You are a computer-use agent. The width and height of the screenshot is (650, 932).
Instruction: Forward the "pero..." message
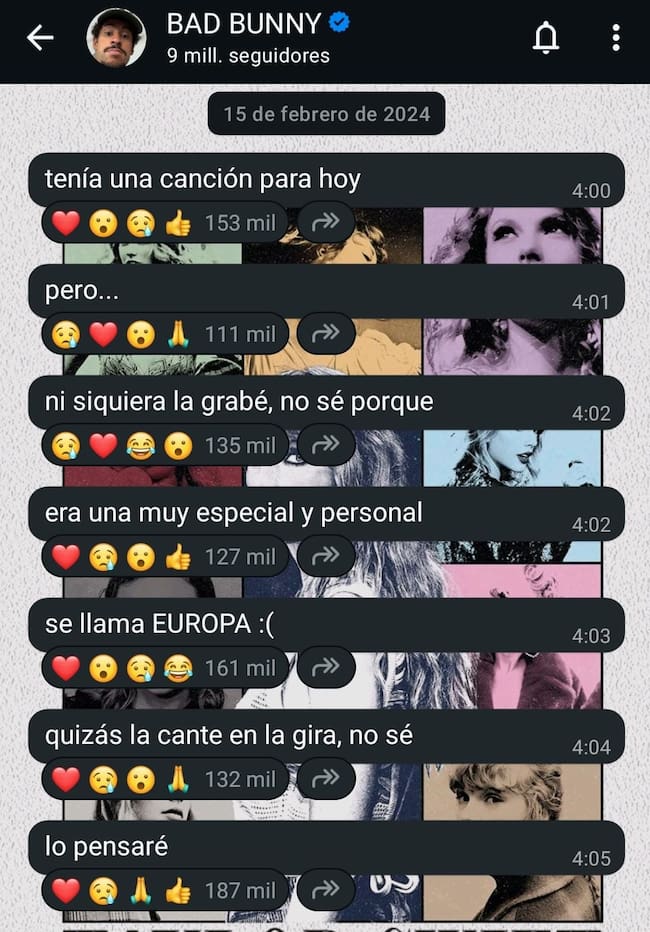pyautogui.click(x=326, y=334)
